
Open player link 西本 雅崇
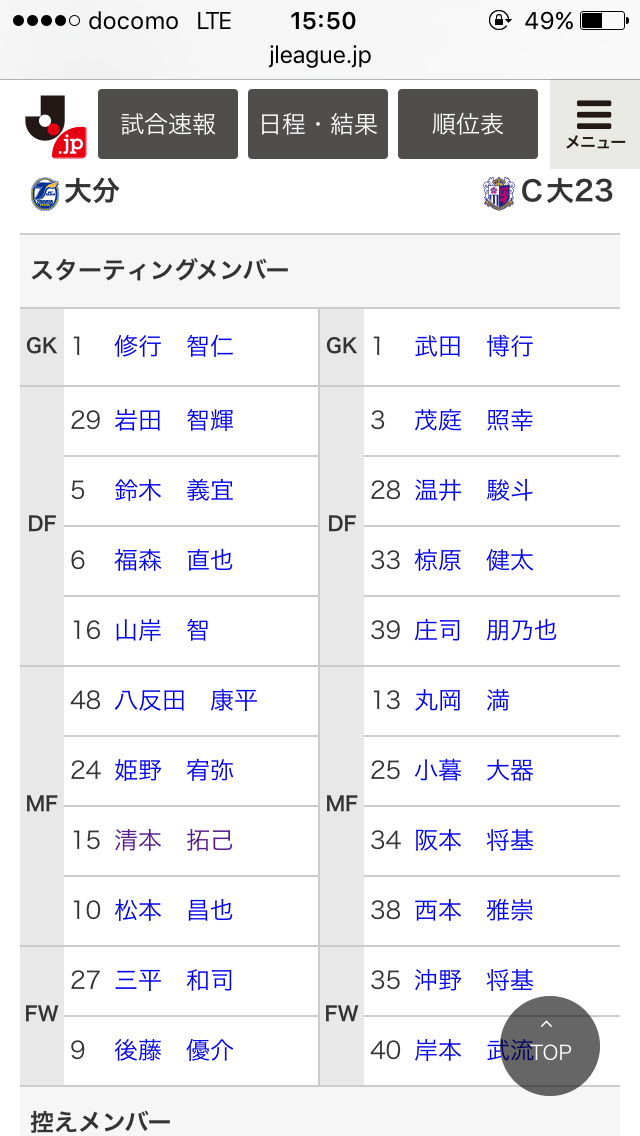474,910
